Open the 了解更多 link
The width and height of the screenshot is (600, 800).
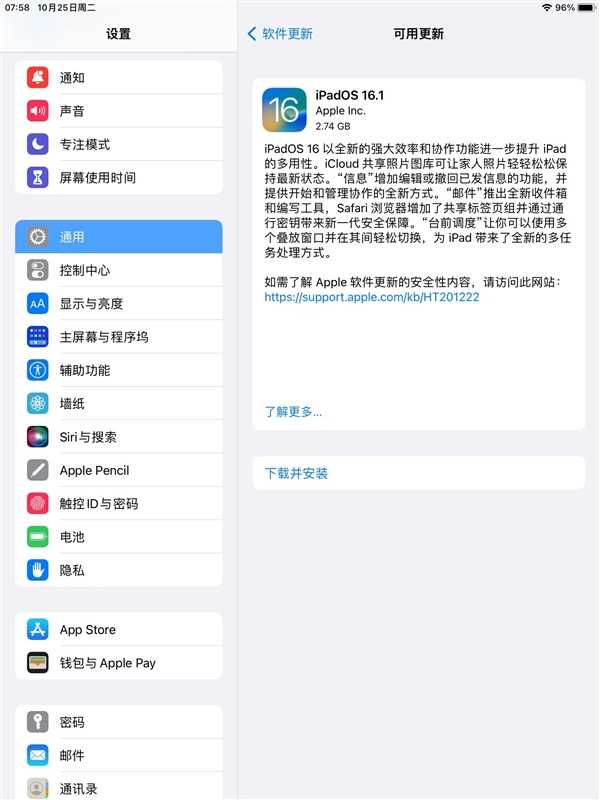coord(293,411)
